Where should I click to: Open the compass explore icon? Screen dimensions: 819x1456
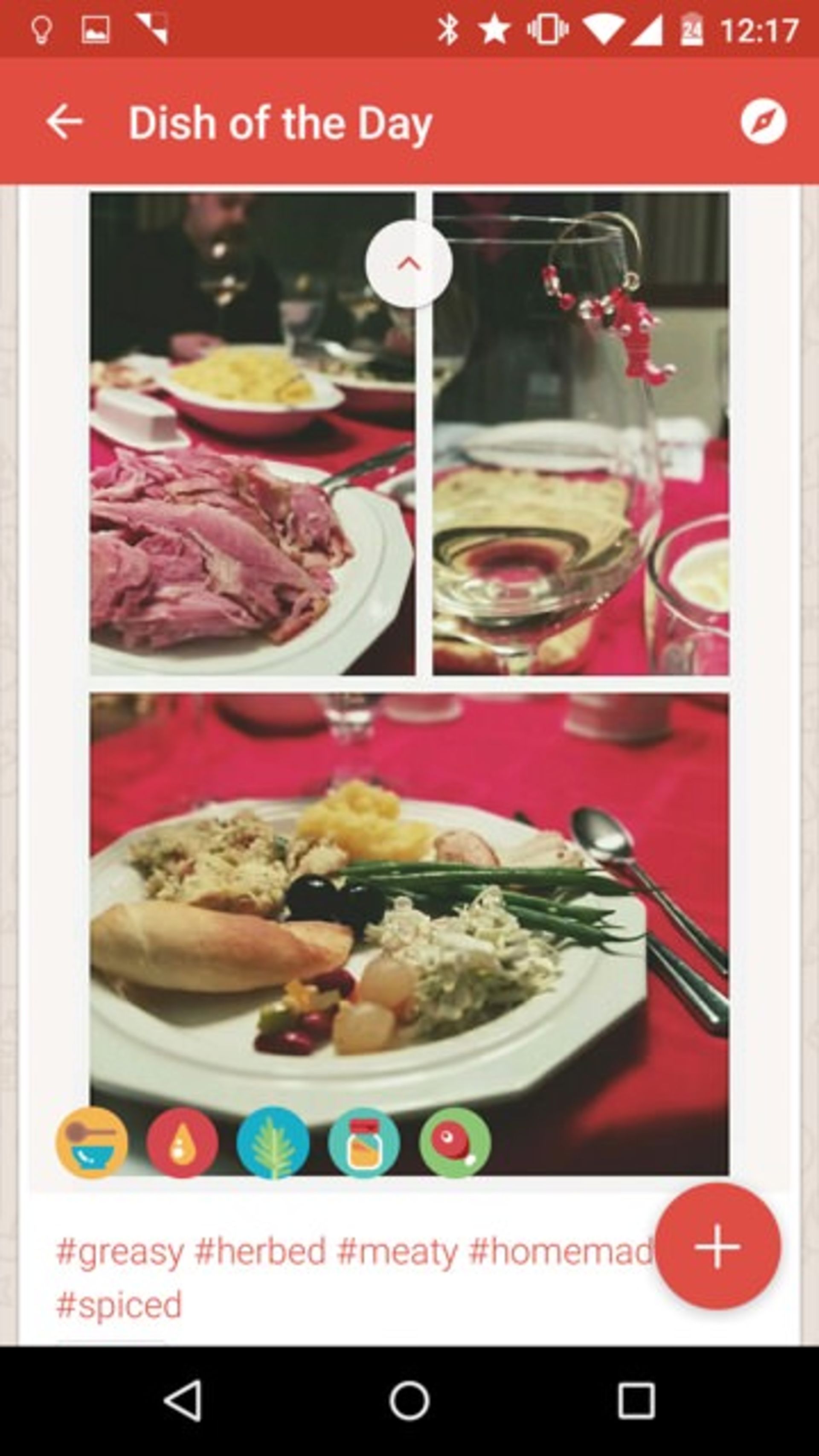coord(763,122)
